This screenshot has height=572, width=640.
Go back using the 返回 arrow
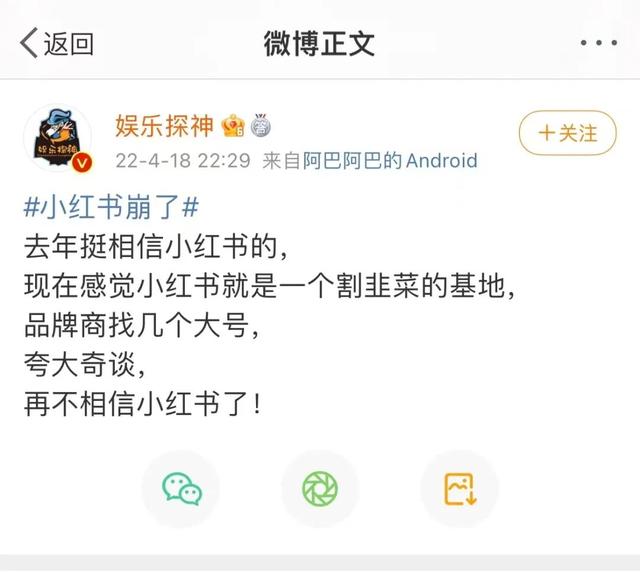56,43
